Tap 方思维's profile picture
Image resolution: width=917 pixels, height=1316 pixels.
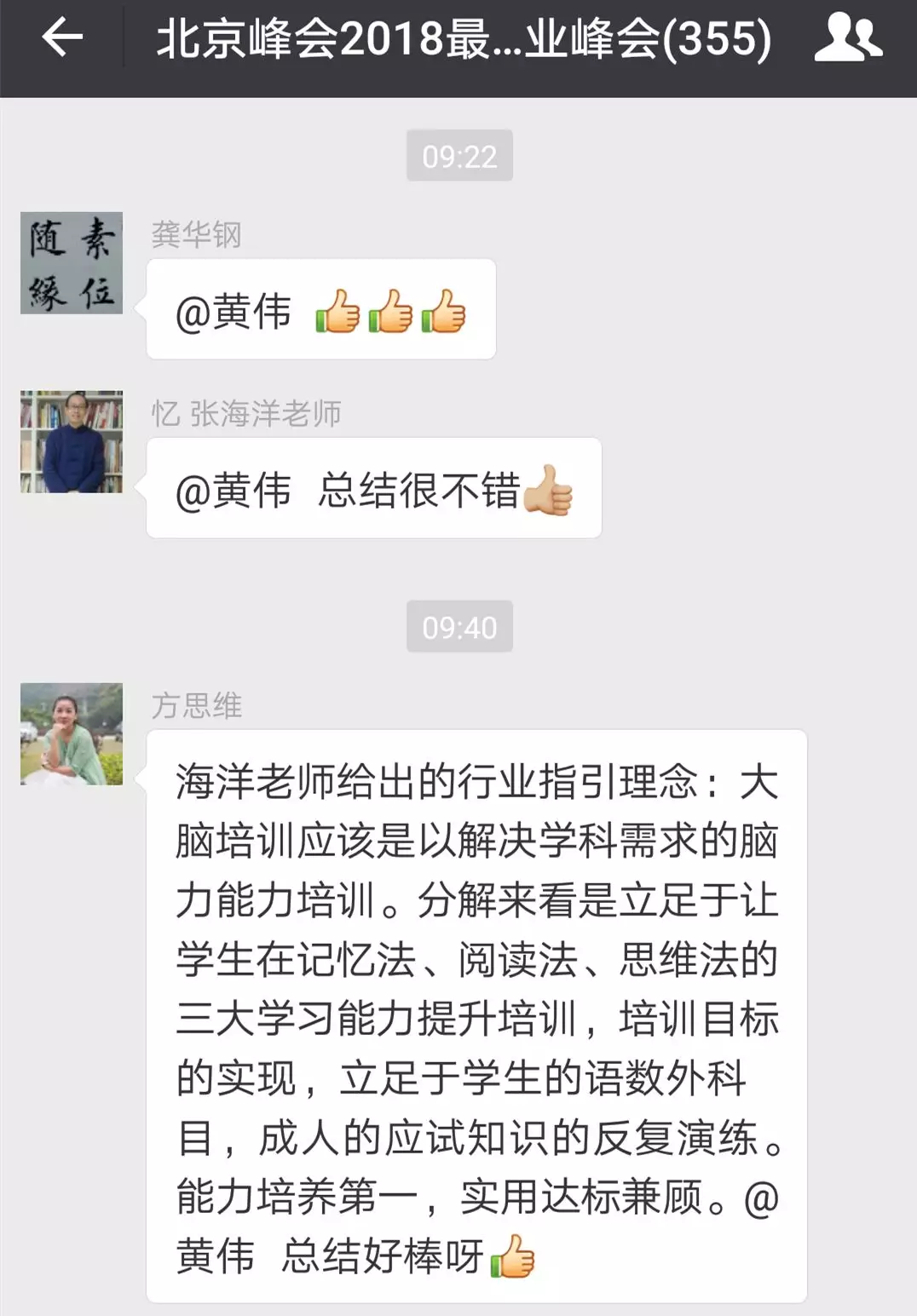pyautogui.click(x=72, y=733)
